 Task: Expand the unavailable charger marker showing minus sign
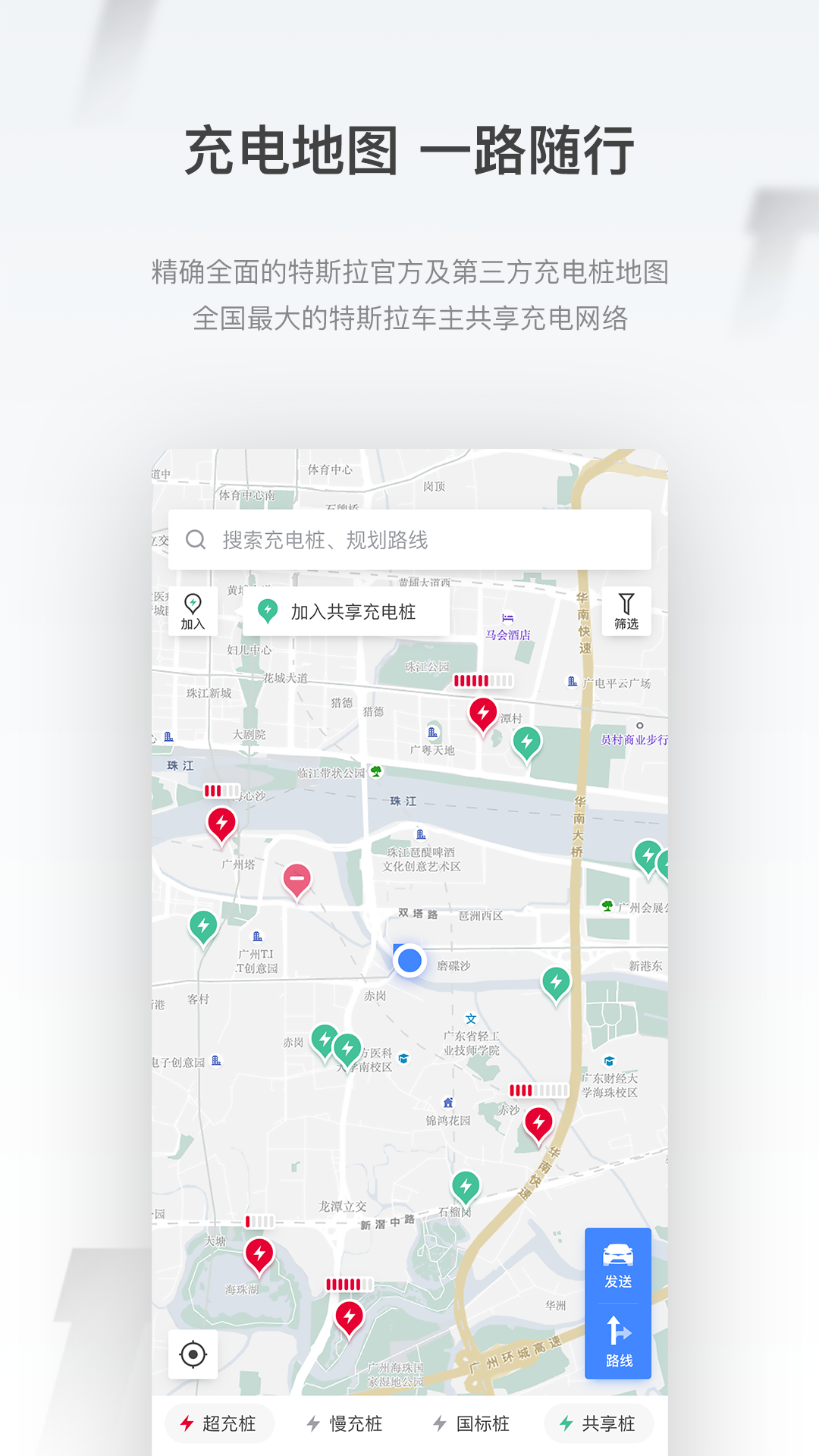(x=297, y=878)
